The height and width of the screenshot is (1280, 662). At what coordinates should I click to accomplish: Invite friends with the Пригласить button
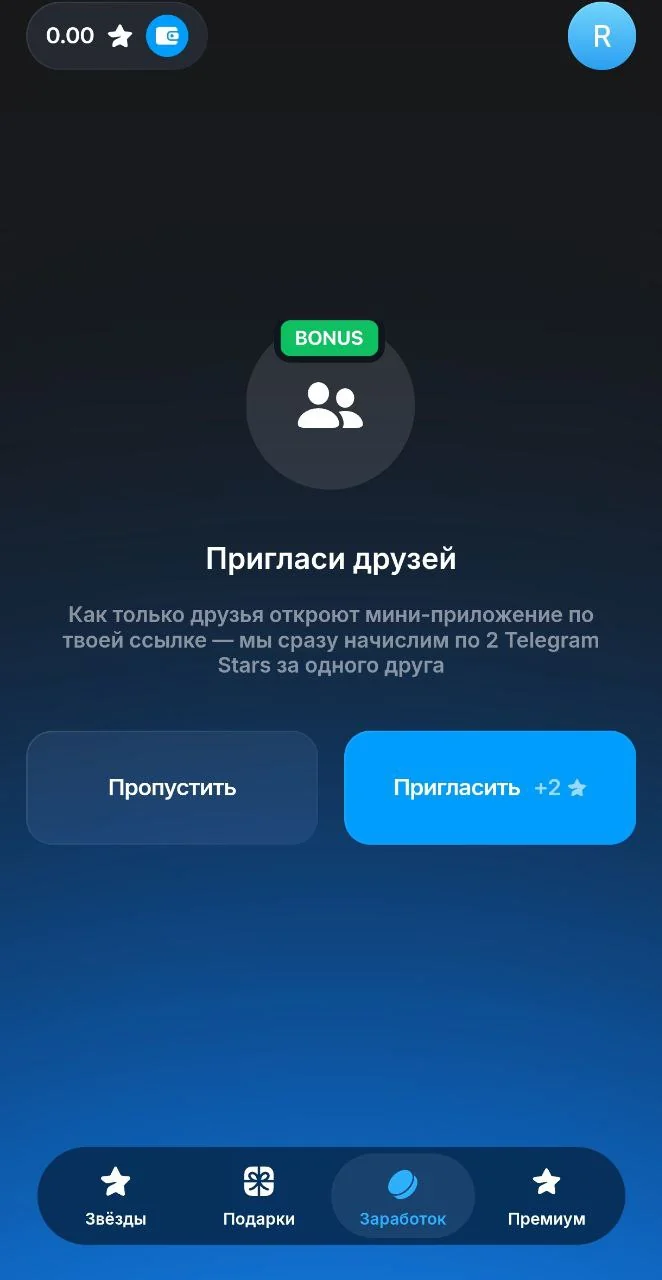click(x=490, y=788)
